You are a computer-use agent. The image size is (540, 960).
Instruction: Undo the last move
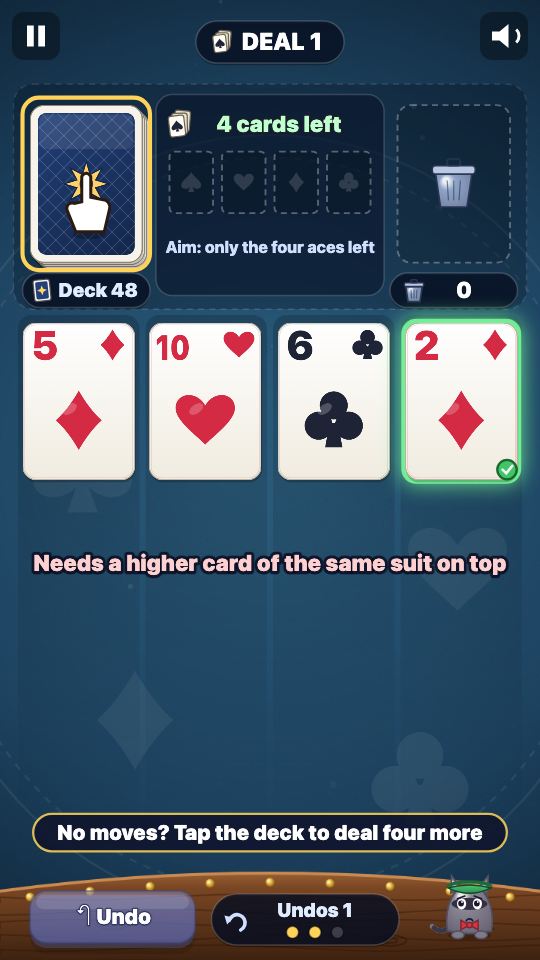click(x=113, y=917)
